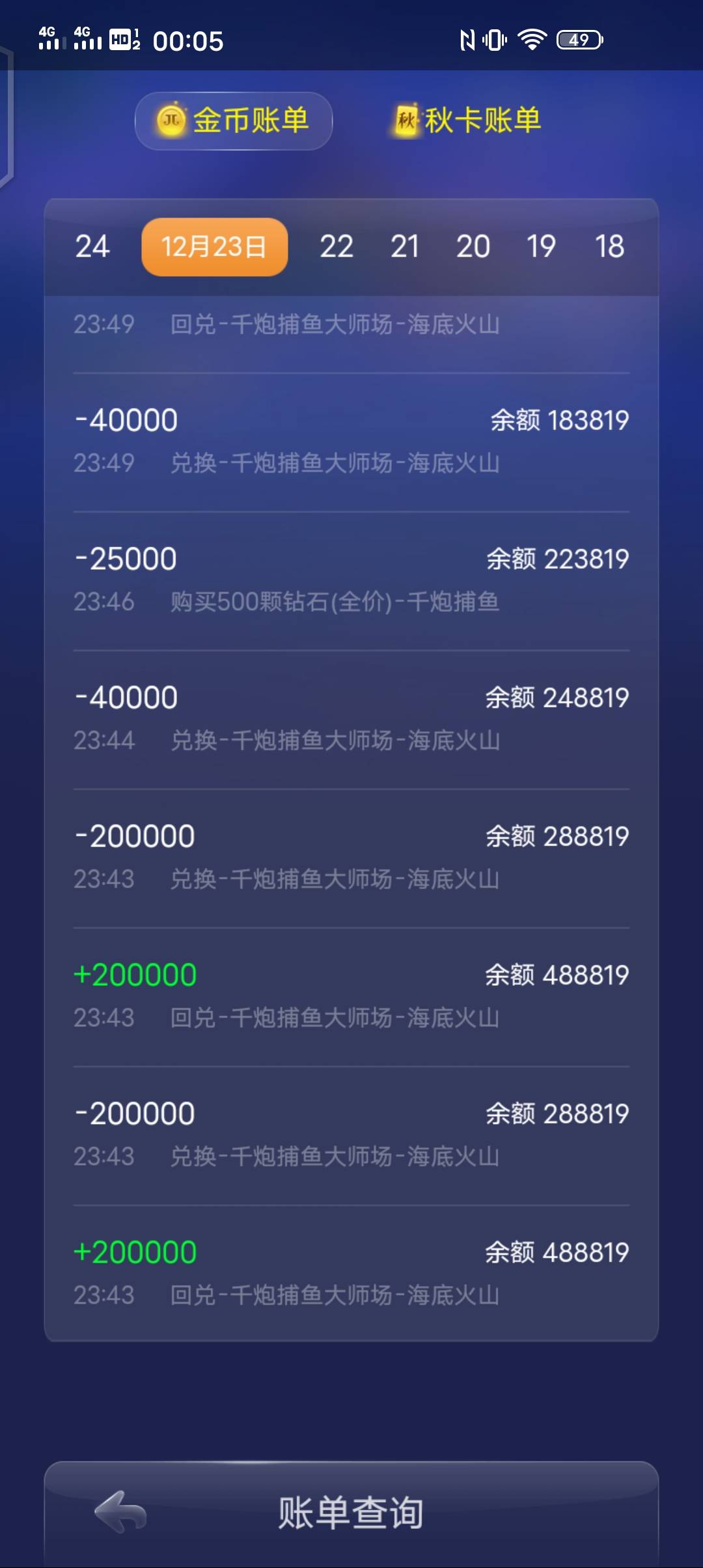
Task: Select the 12月23日 date pill
Action: (214, 246)
